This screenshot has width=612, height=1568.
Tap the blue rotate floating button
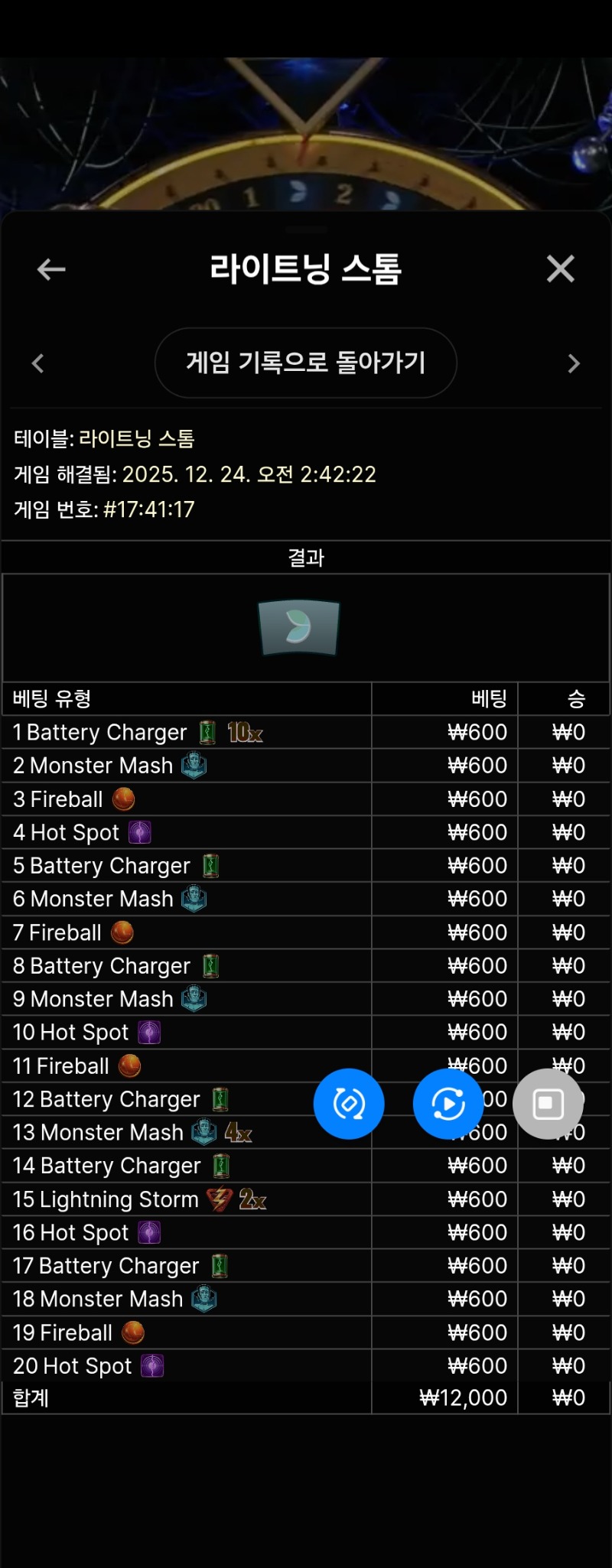tap(349, 1104)
